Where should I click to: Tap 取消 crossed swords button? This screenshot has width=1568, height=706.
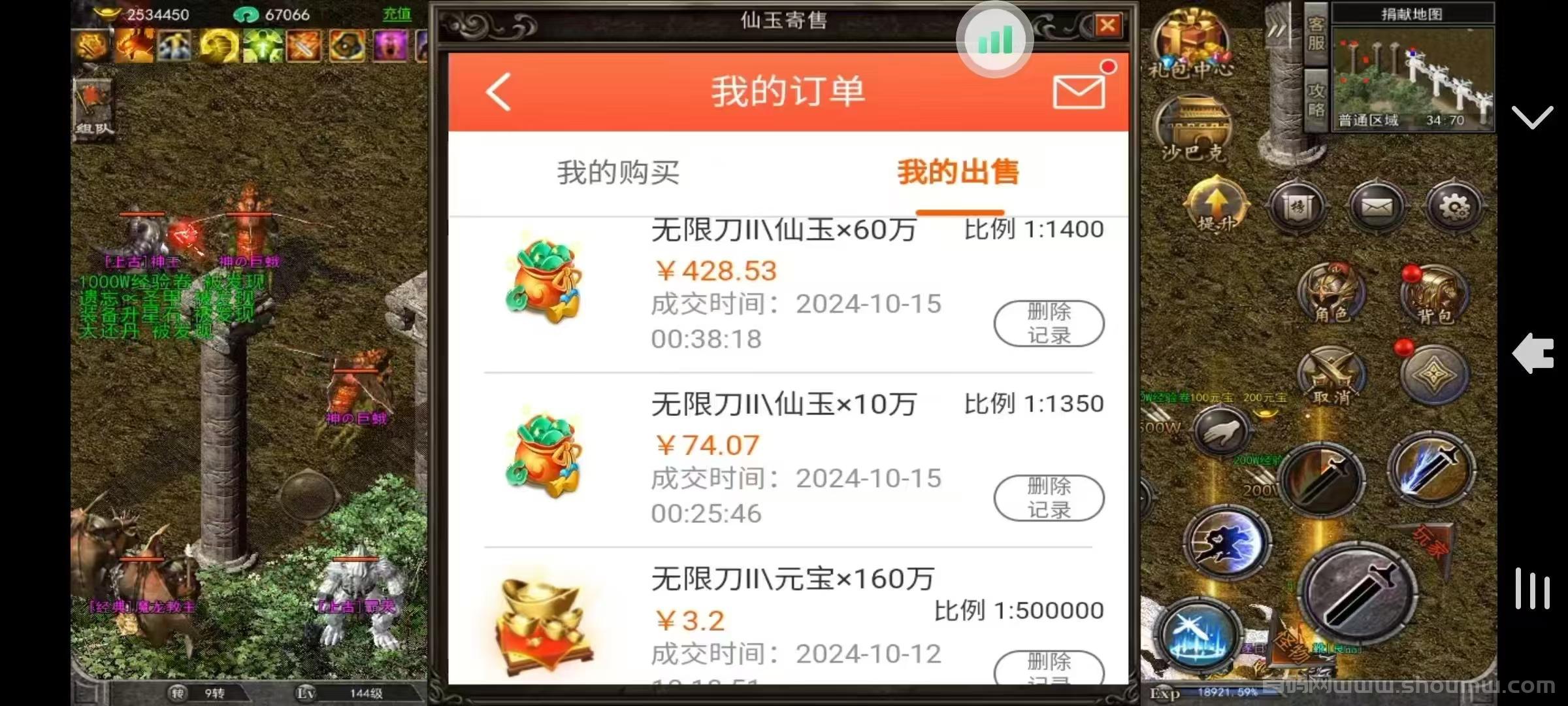[x=1331, y=377]
